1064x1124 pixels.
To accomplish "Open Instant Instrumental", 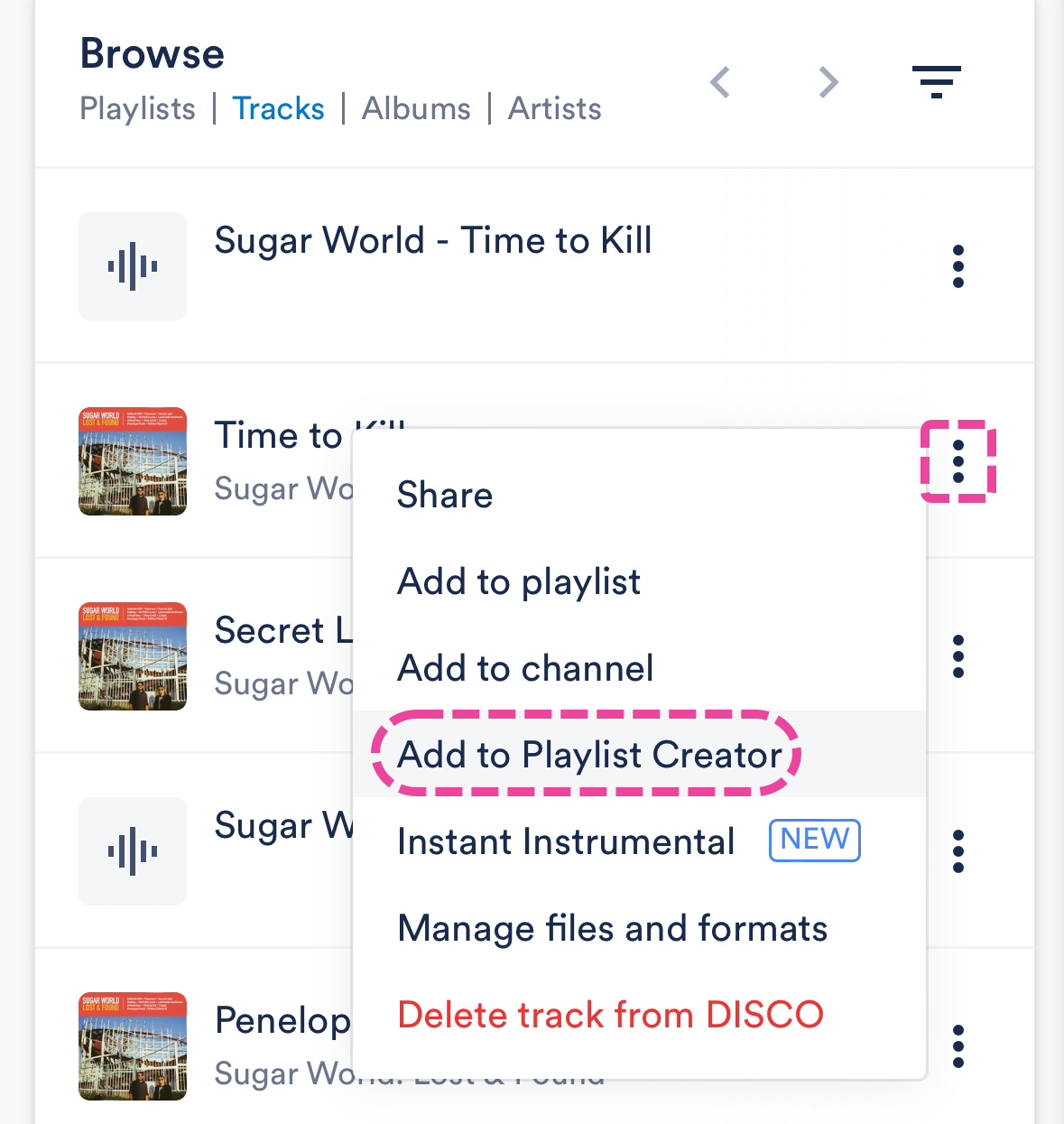I will [x=566, y=841].
